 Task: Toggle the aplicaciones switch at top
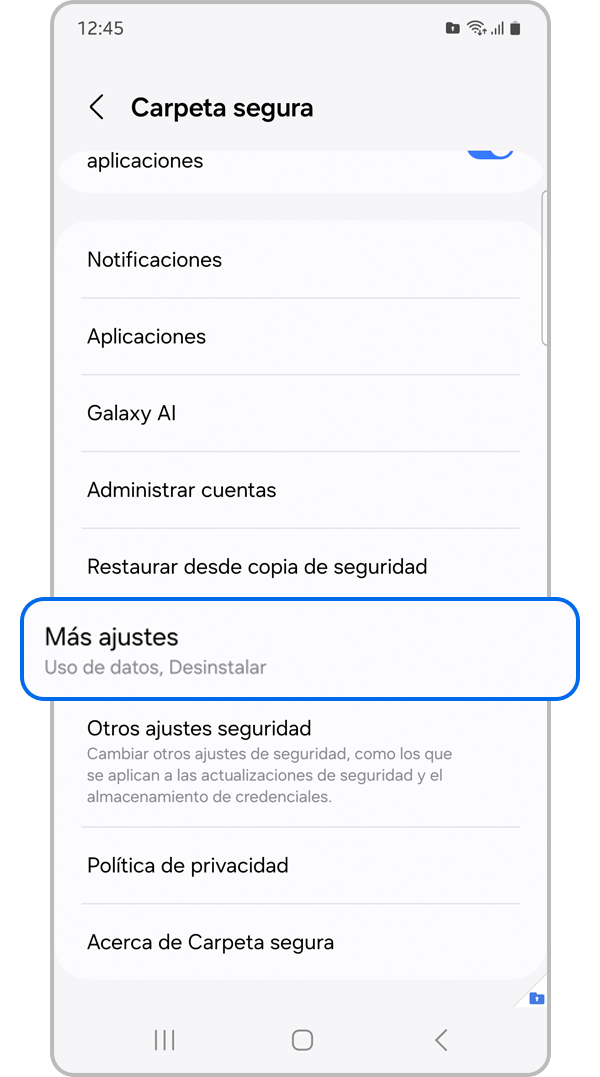[490, 157]
